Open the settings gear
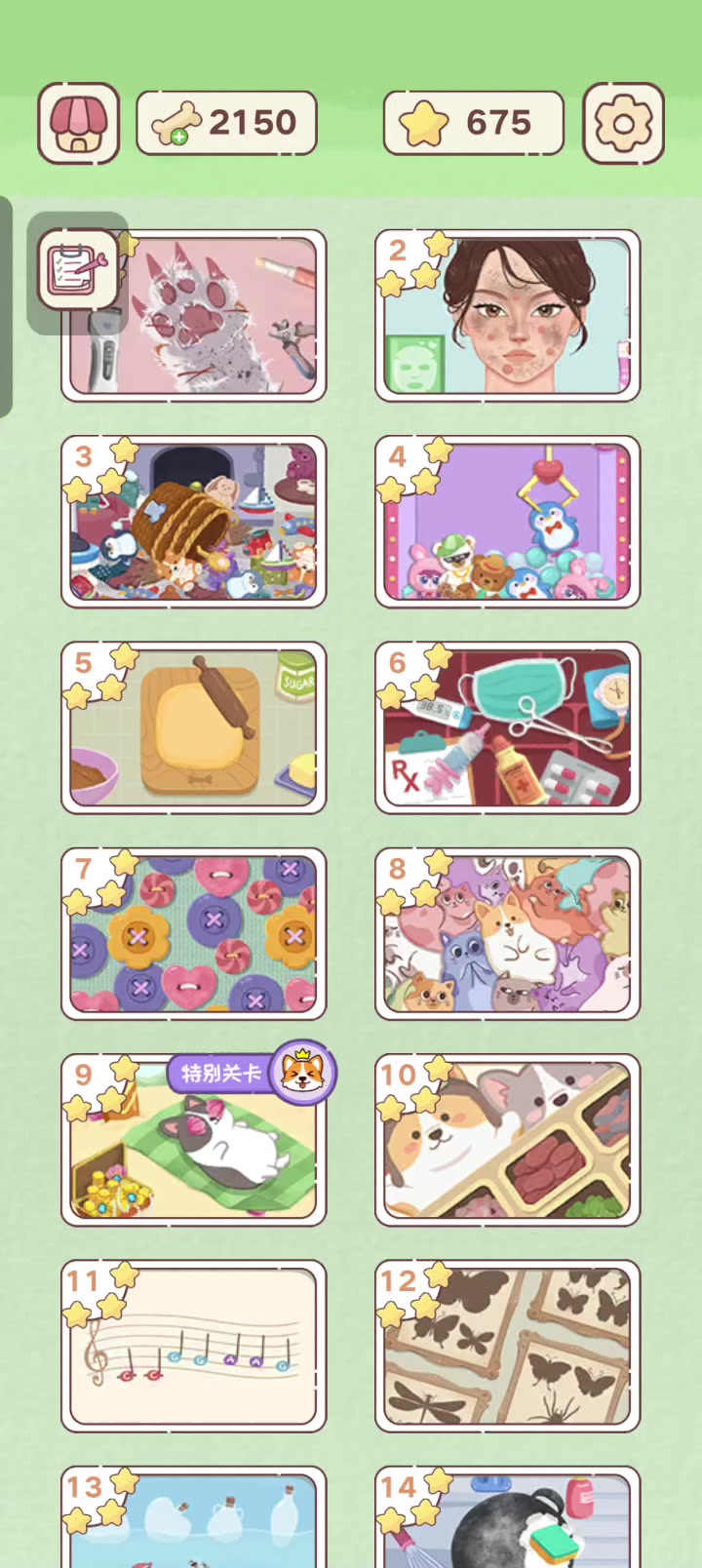This screenshot has width=702, height=1568. coord(623,123)
